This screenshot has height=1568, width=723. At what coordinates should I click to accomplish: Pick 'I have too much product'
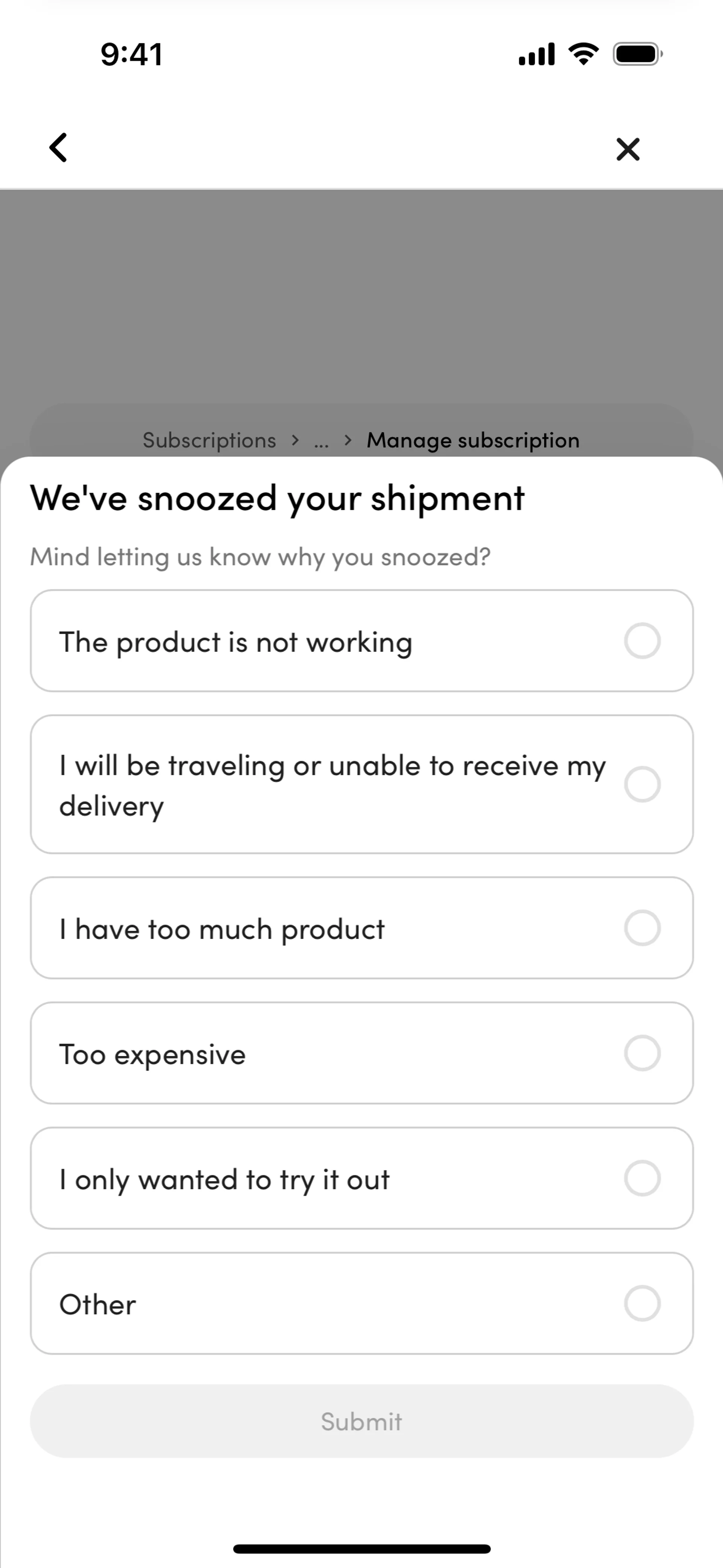(x=361, y=928)
